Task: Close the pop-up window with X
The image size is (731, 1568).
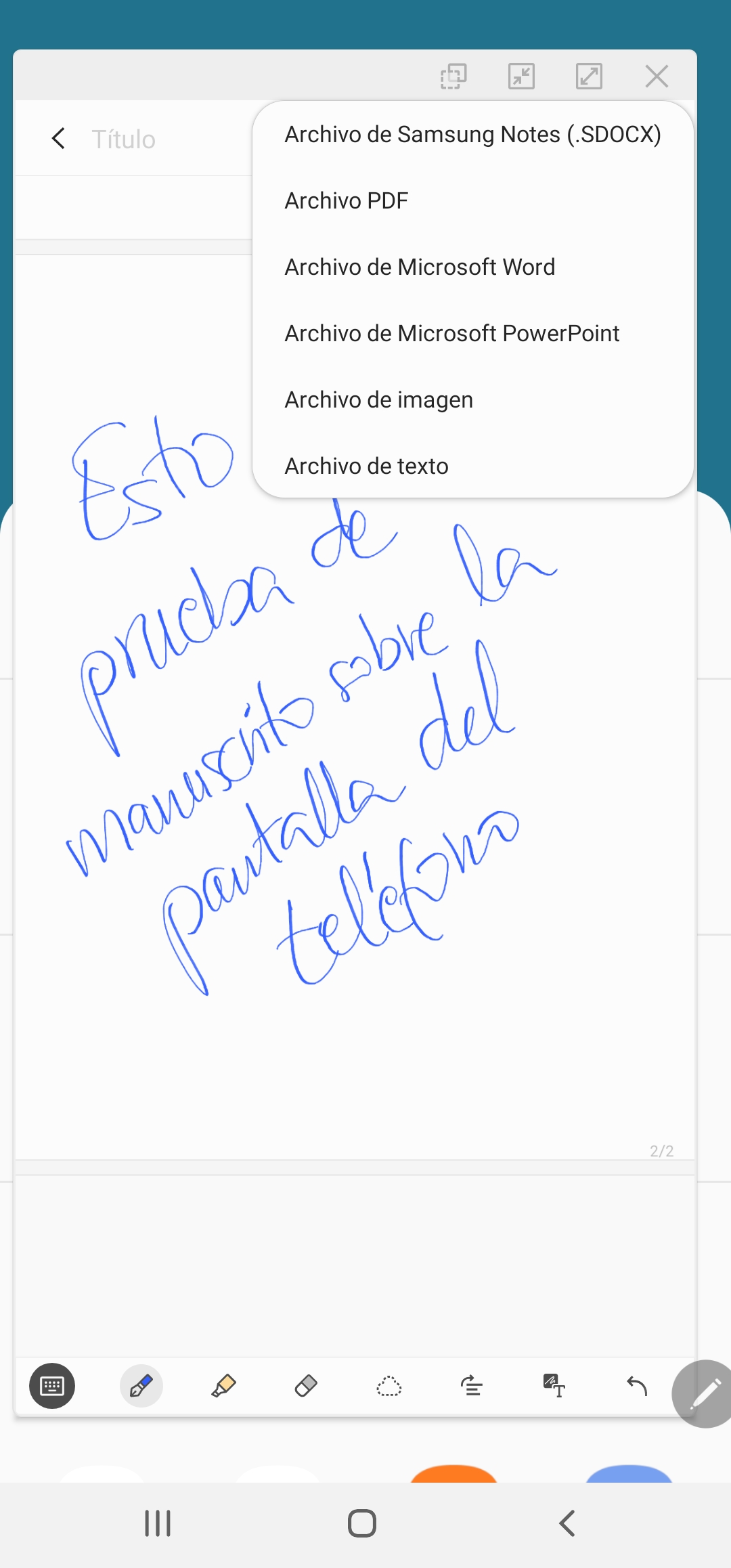Action: coord(657,77)
